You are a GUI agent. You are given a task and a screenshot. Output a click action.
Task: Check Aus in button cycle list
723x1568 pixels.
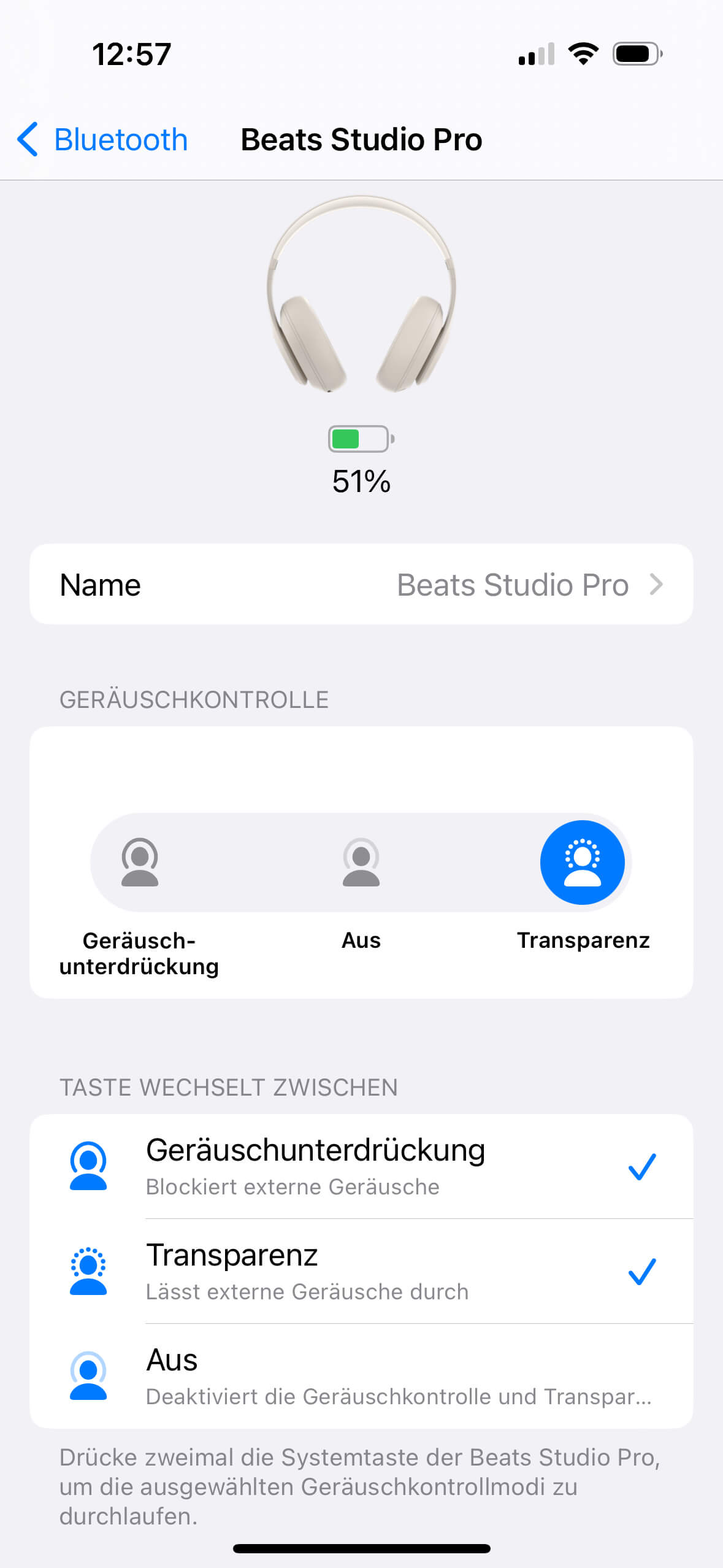(x=361, y=1376)
